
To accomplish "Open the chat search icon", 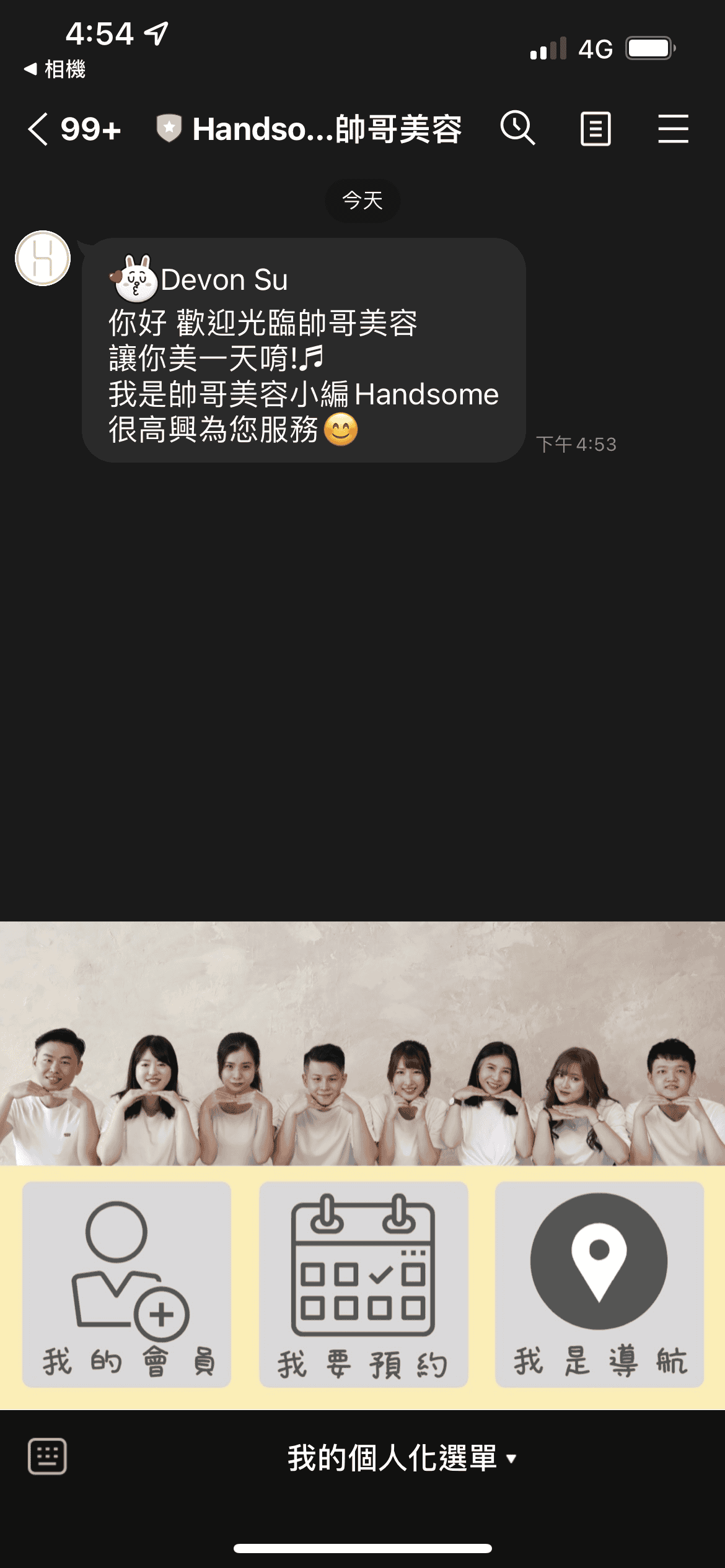I will [519, 129].
